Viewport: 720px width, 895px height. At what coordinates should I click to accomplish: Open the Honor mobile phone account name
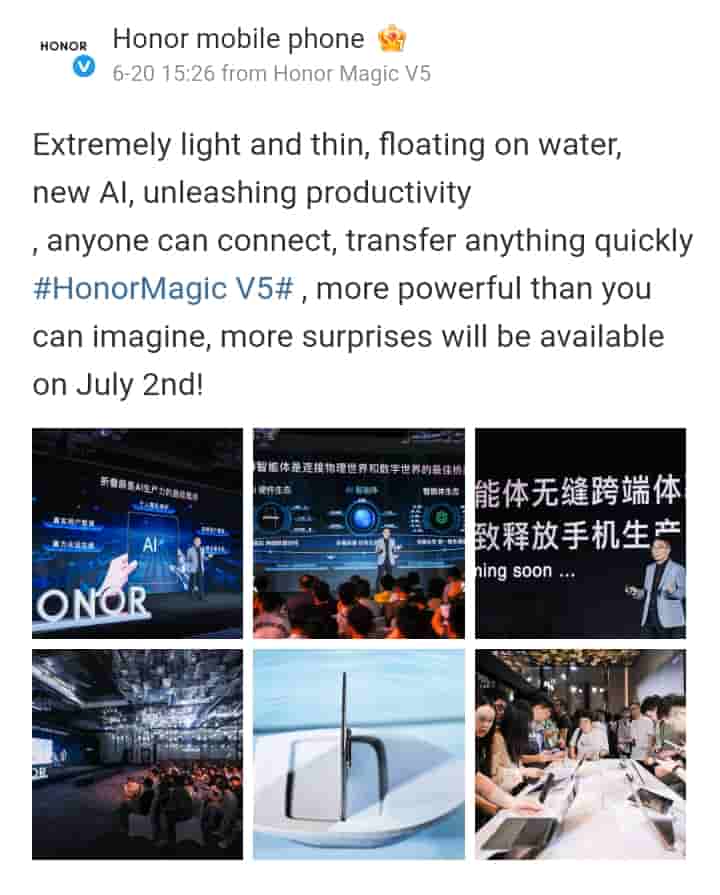(x=238, y=39)
